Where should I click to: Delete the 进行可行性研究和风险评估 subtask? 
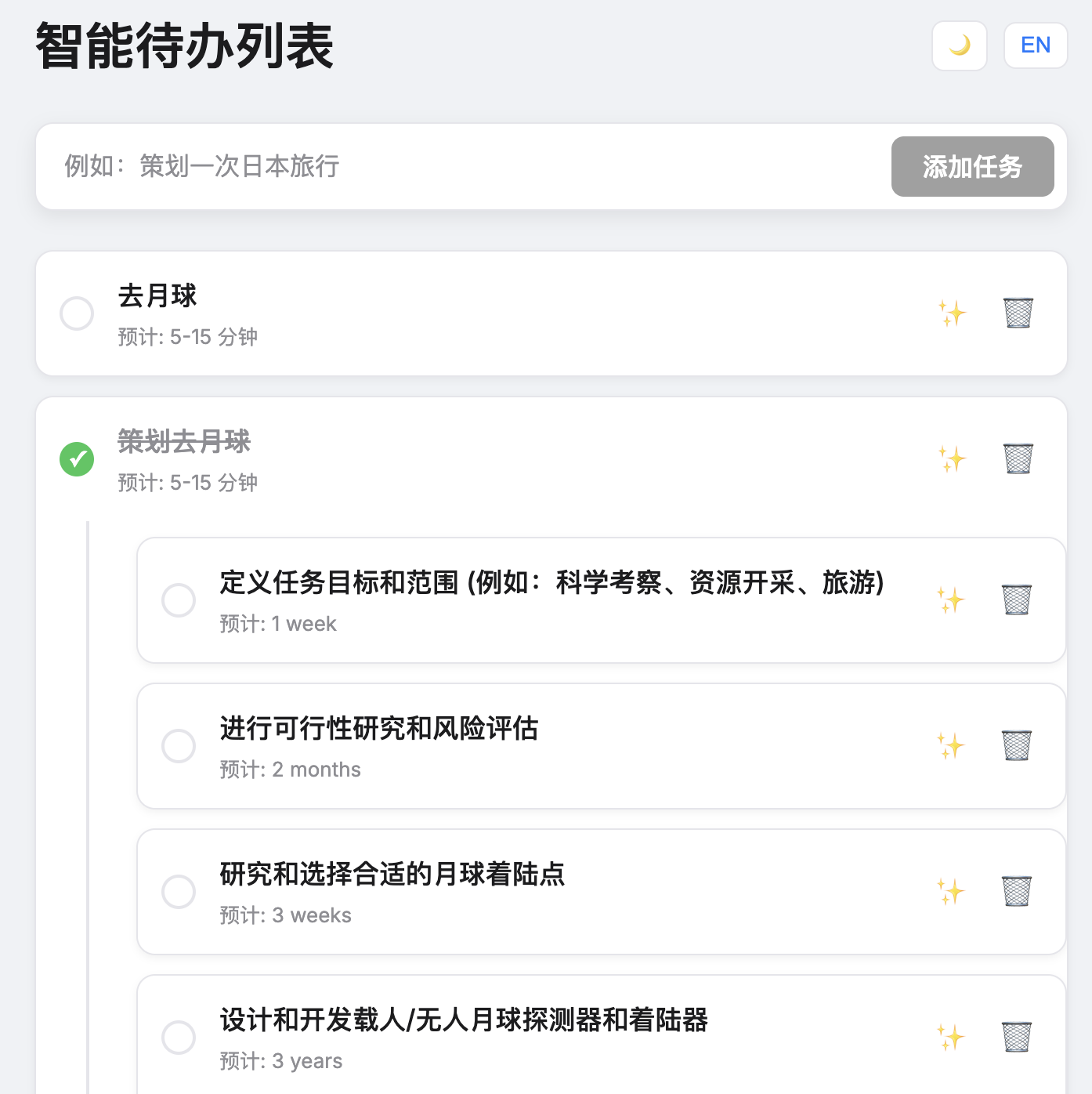(1017, 746)
